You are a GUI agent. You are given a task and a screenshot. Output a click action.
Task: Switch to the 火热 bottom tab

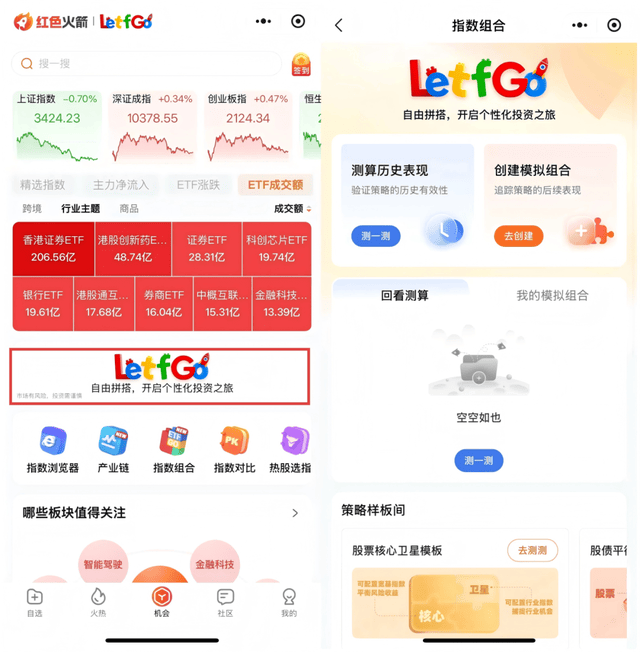click(98, 602)
